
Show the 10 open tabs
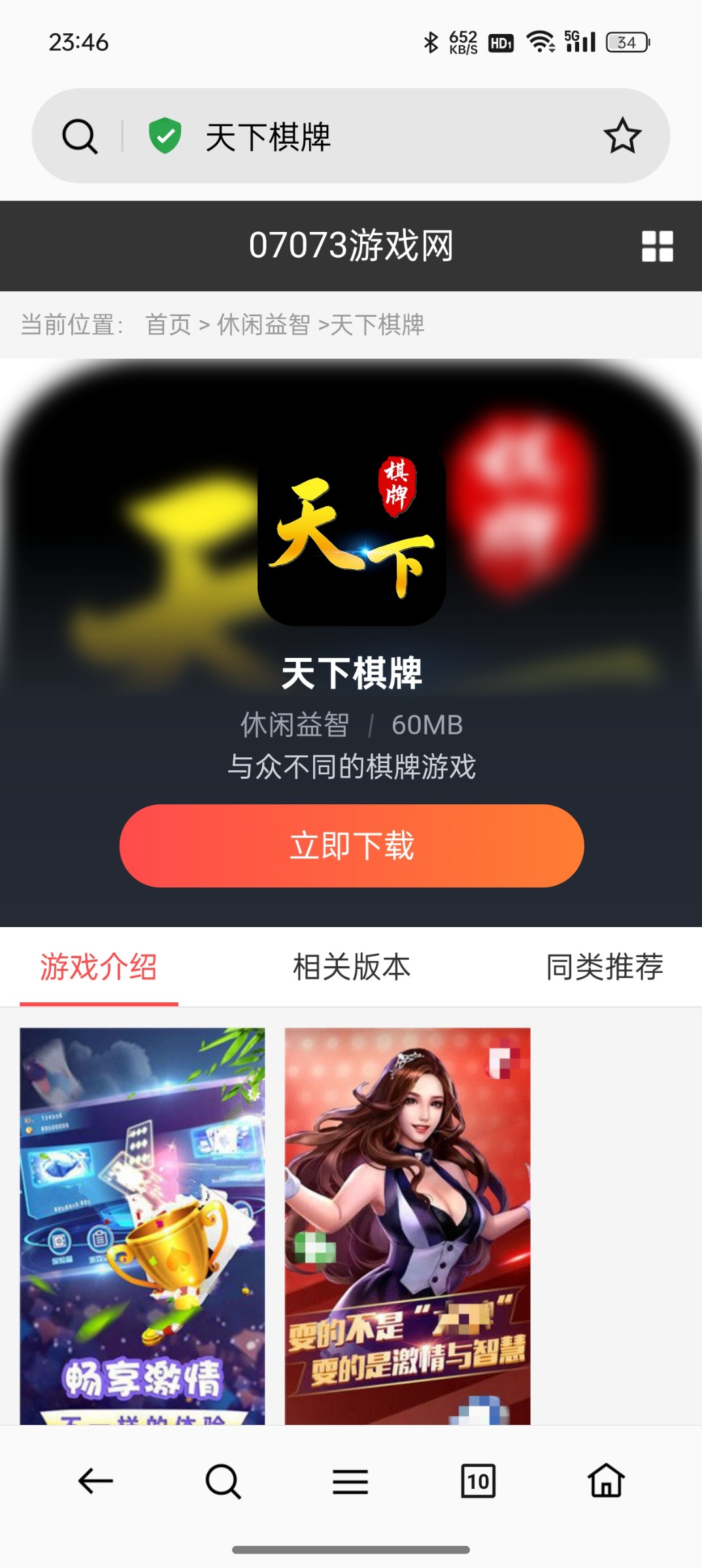click(478, 1481)
